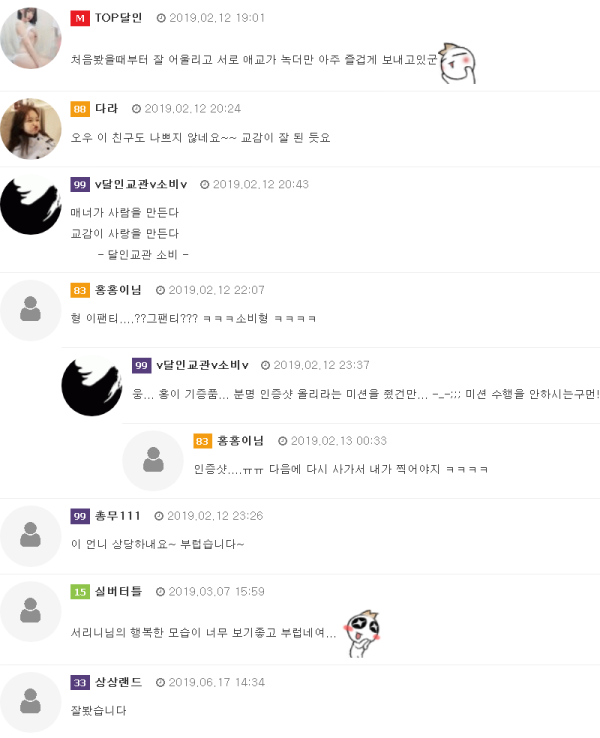Open 홍홍이님's name on the 22:07 comment
Image resolution: width=600 pixels, height=738 pixels.
(118, 290)
